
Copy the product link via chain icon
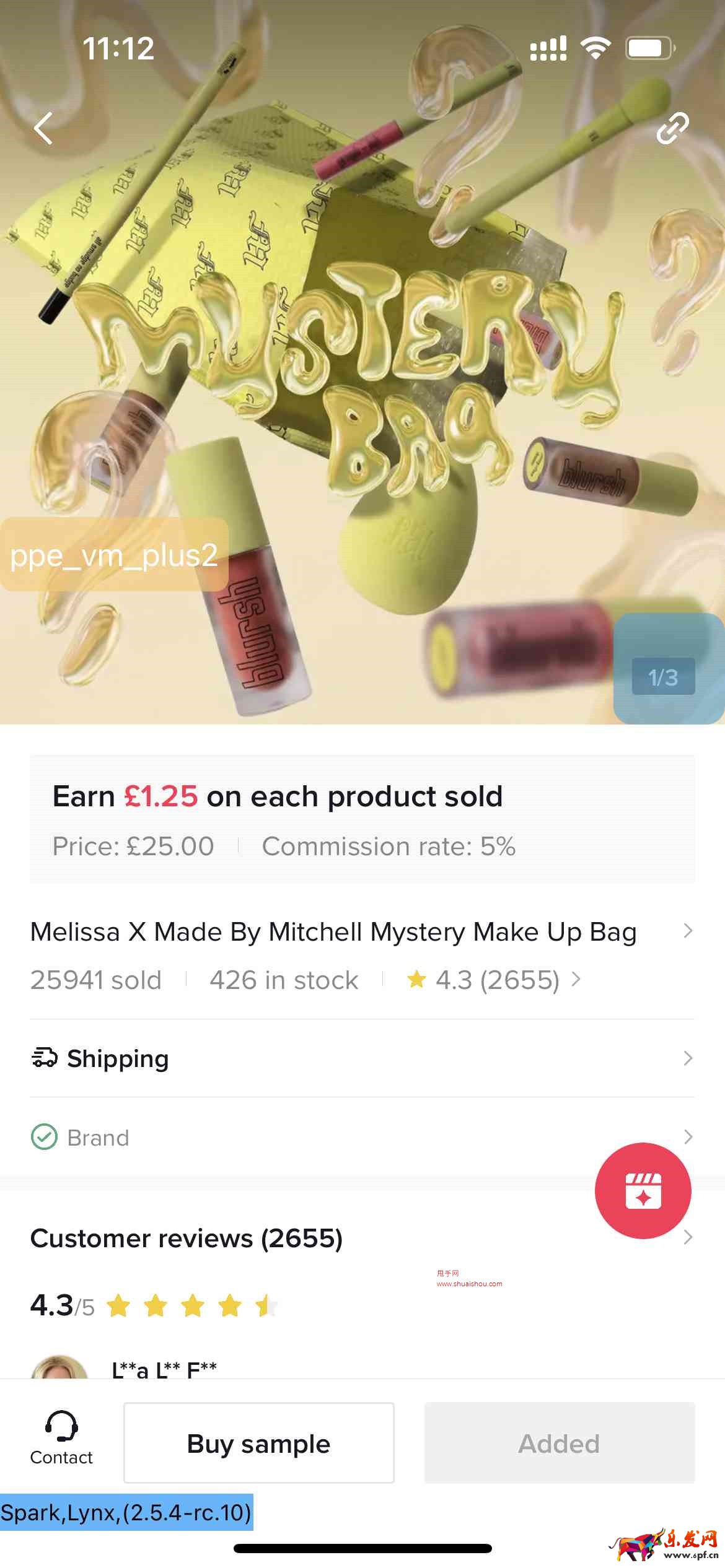click(x=672, y=128)
